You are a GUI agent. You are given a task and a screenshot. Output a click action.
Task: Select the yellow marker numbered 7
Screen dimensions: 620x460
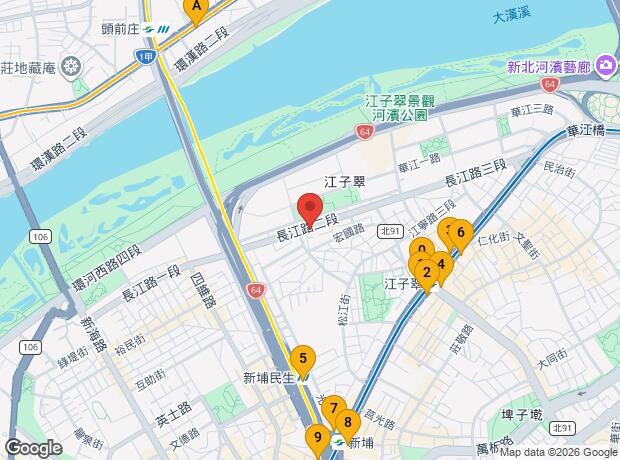[333, 408]
